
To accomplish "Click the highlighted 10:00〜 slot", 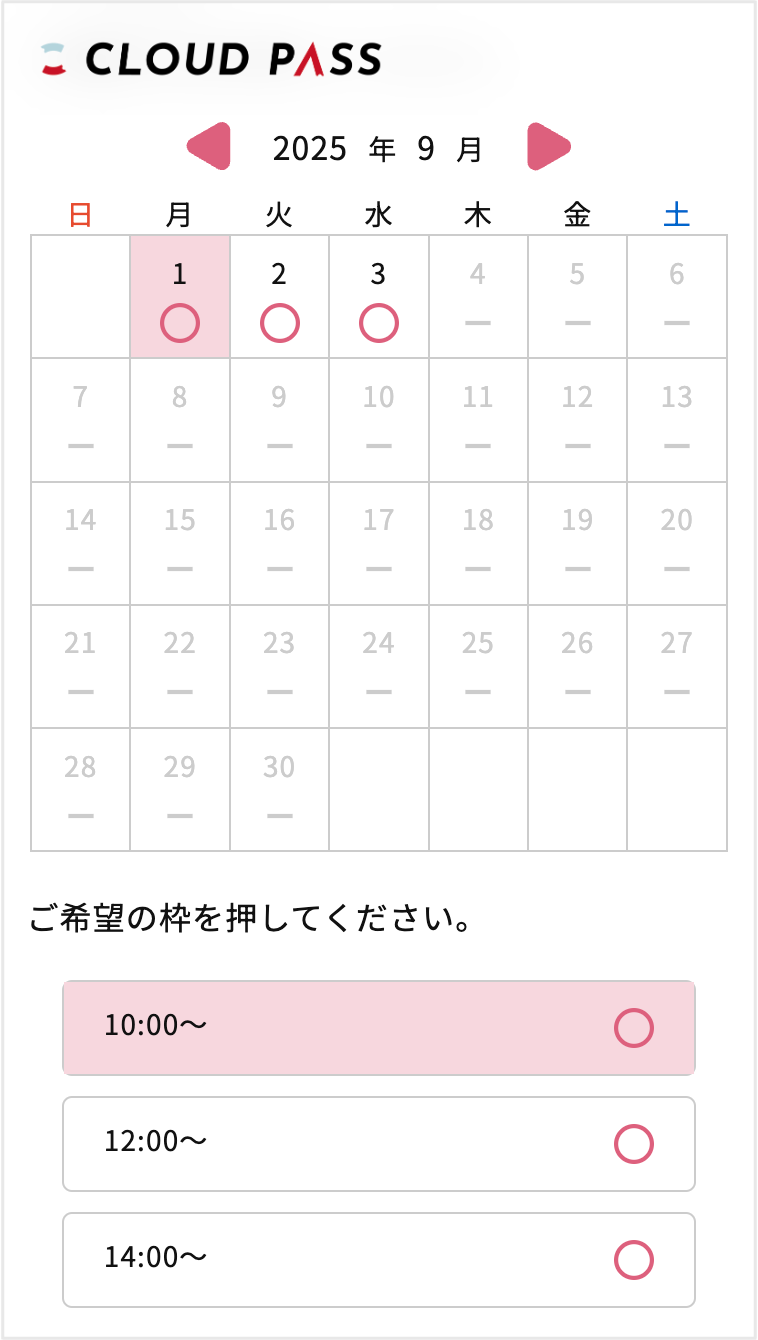I will click(378, 1027).
